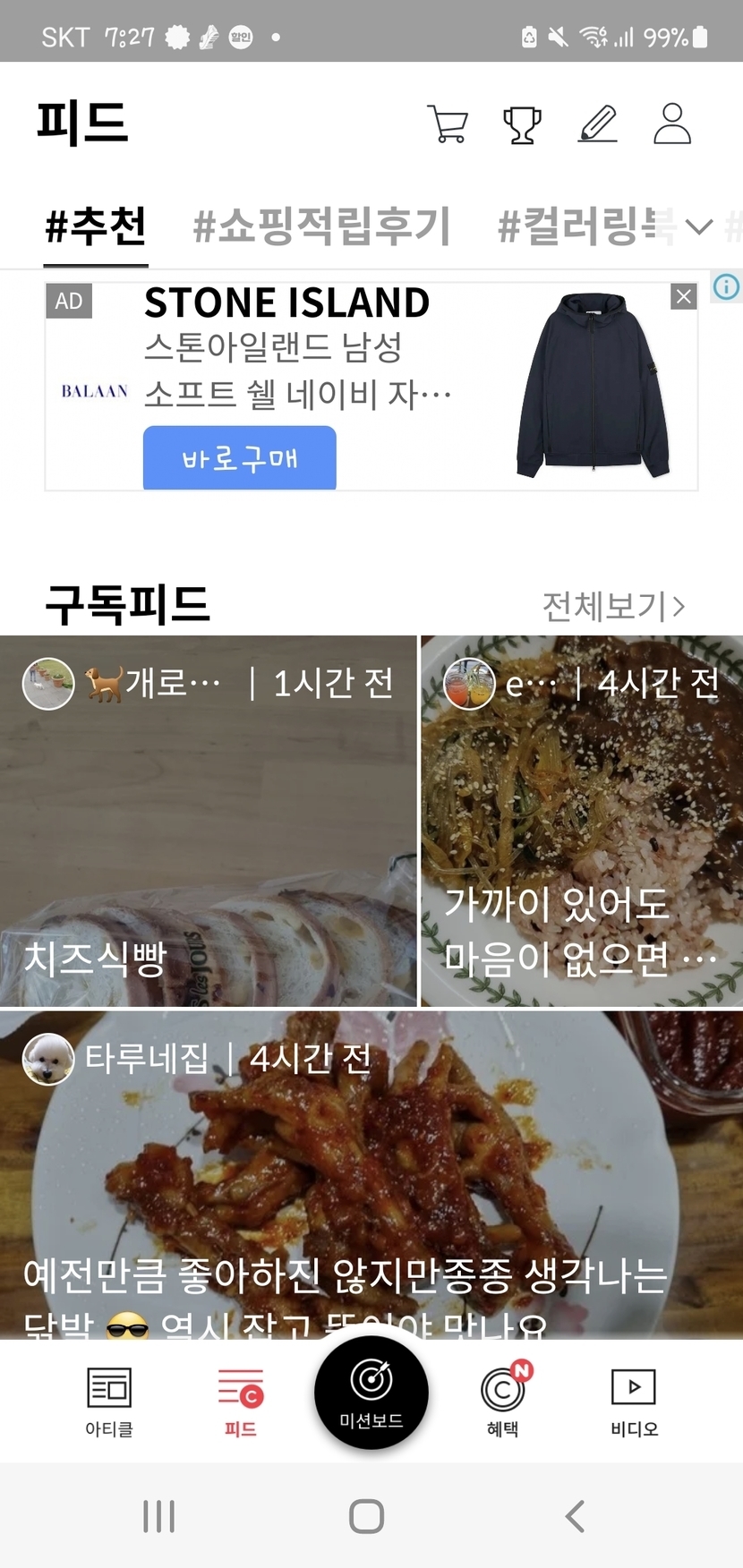Open the 미션보드 center button
Screen dimensions: 743x1568
371,1393
